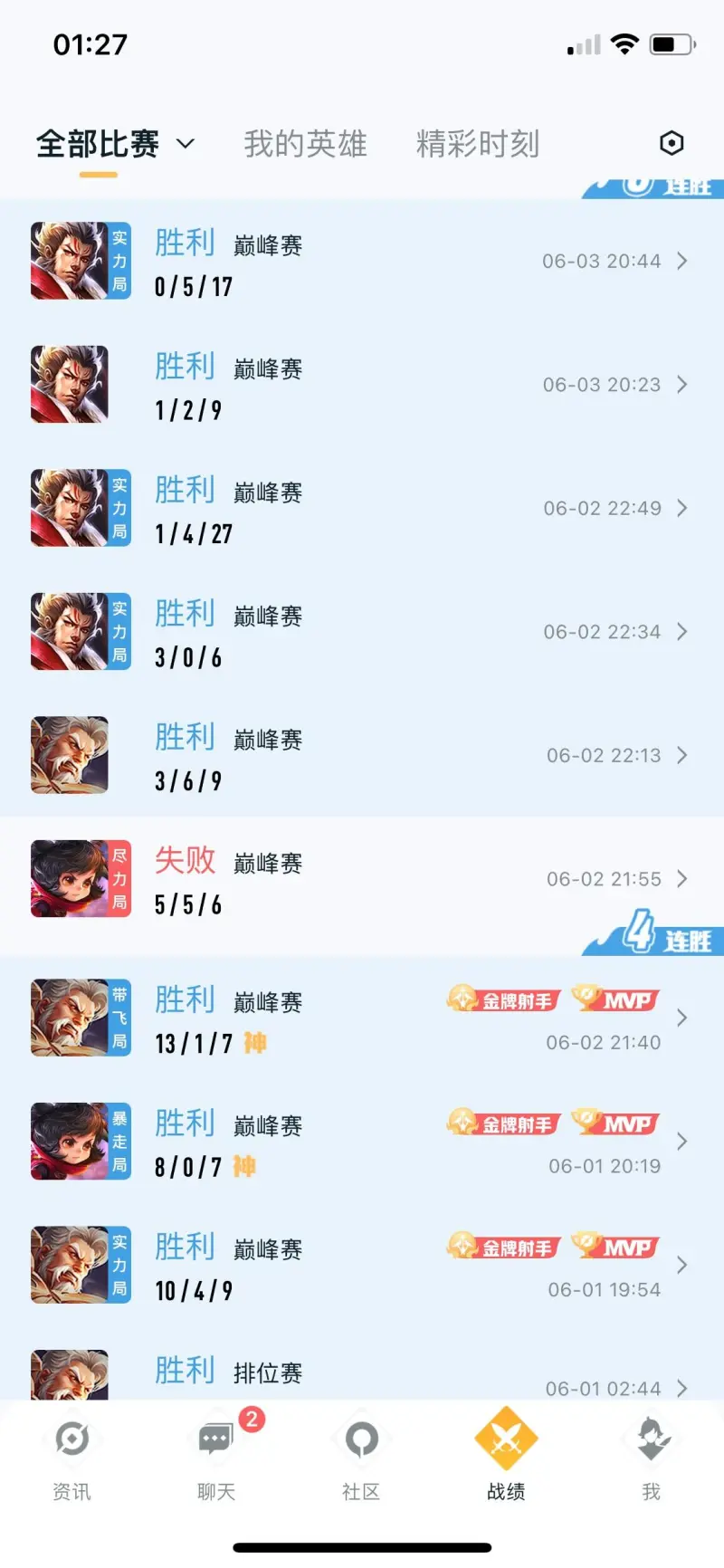Open the 失败 match from 06-02 21:55

click(x=362, y=879)
